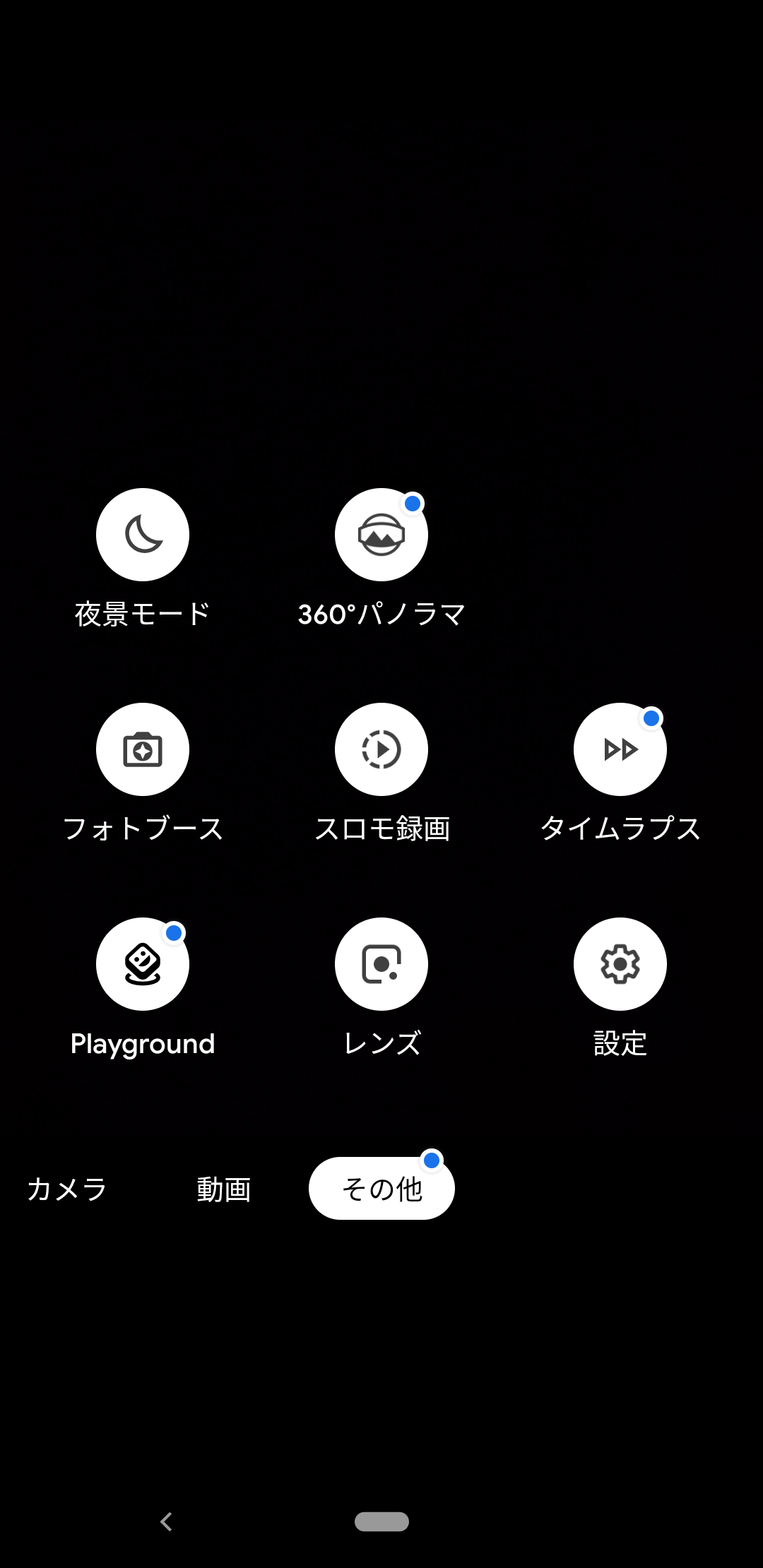This screenshot has width=763, height=1568.
Task: Tap the new-feature dot on Playground
Action: click(172, 933)
